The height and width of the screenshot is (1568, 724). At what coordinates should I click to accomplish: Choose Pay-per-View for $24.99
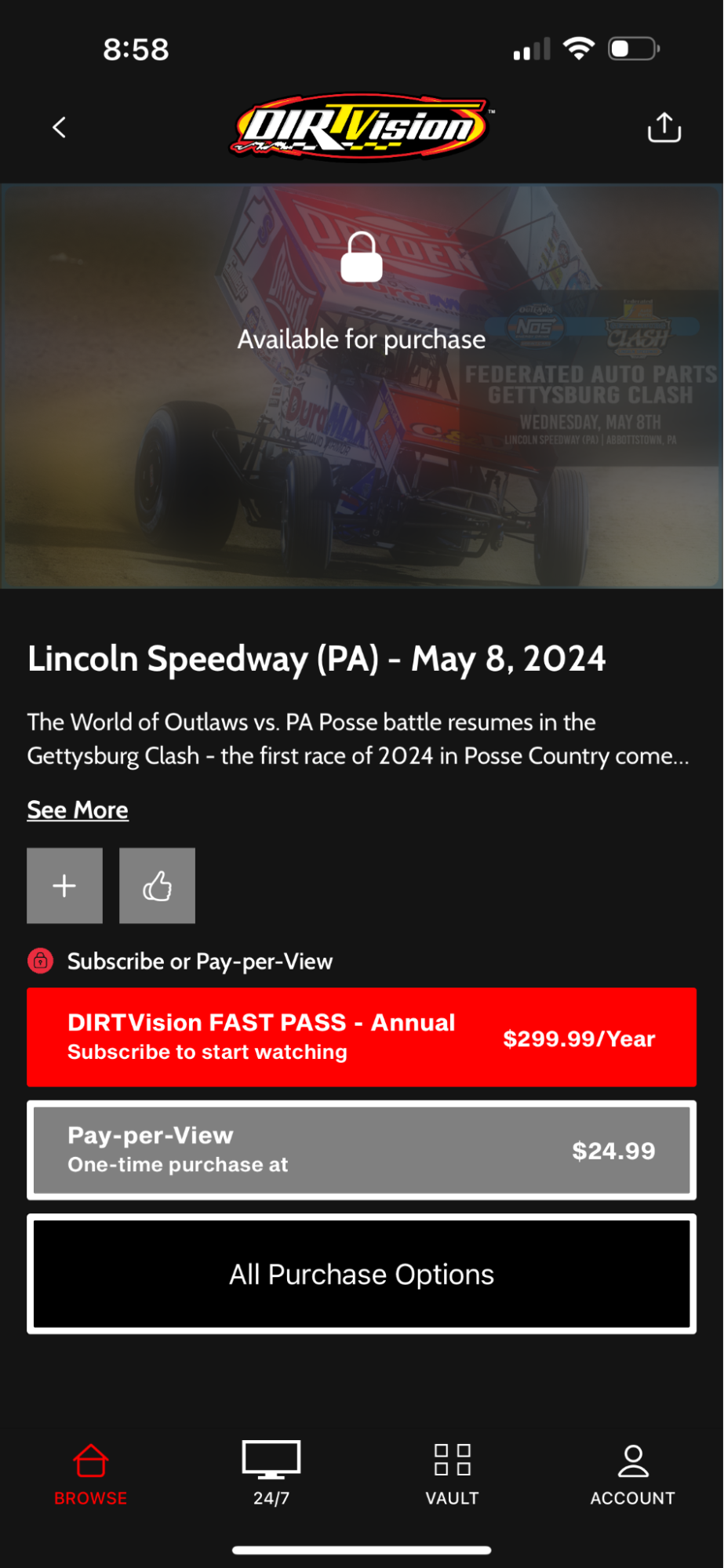click(362, 1150)
